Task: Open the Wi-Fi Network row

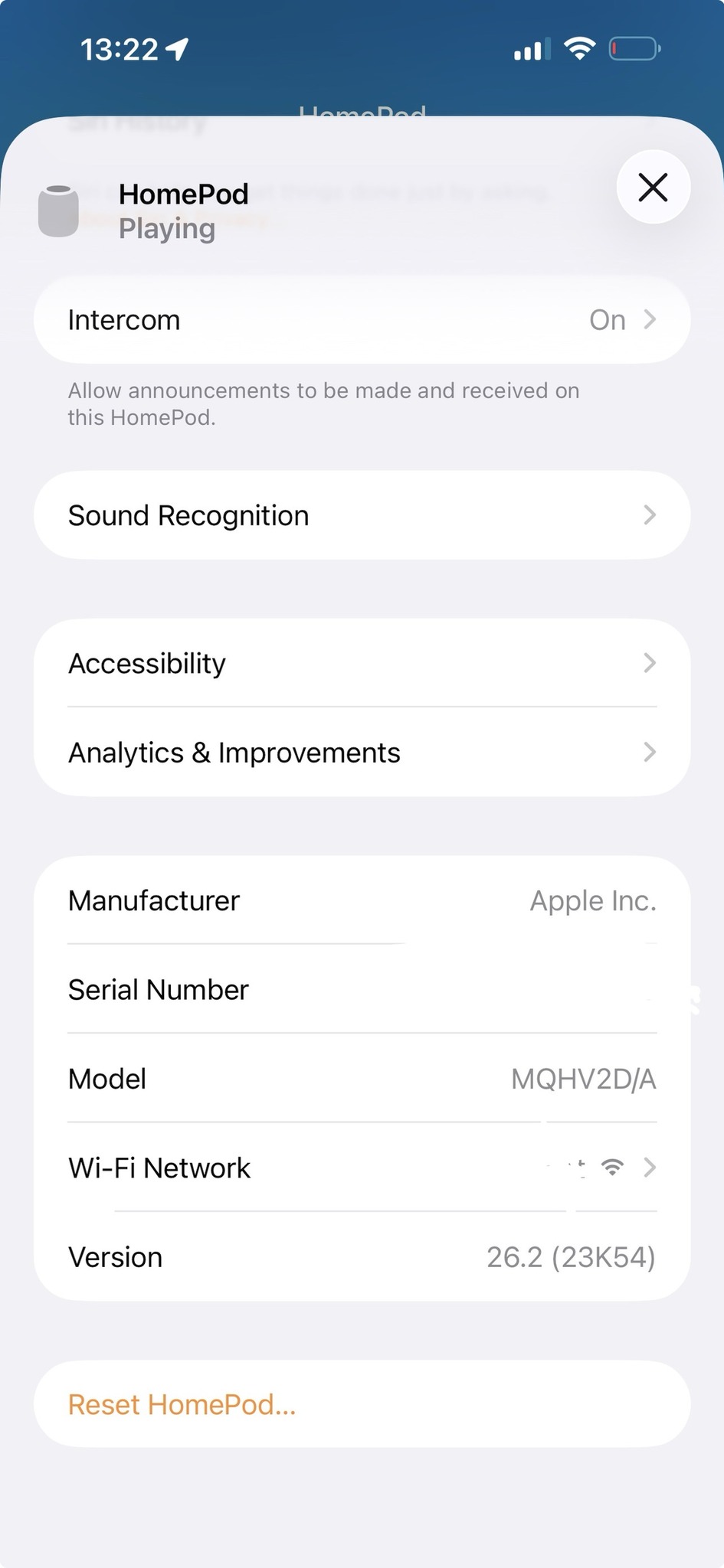Action: (362, 1168)
